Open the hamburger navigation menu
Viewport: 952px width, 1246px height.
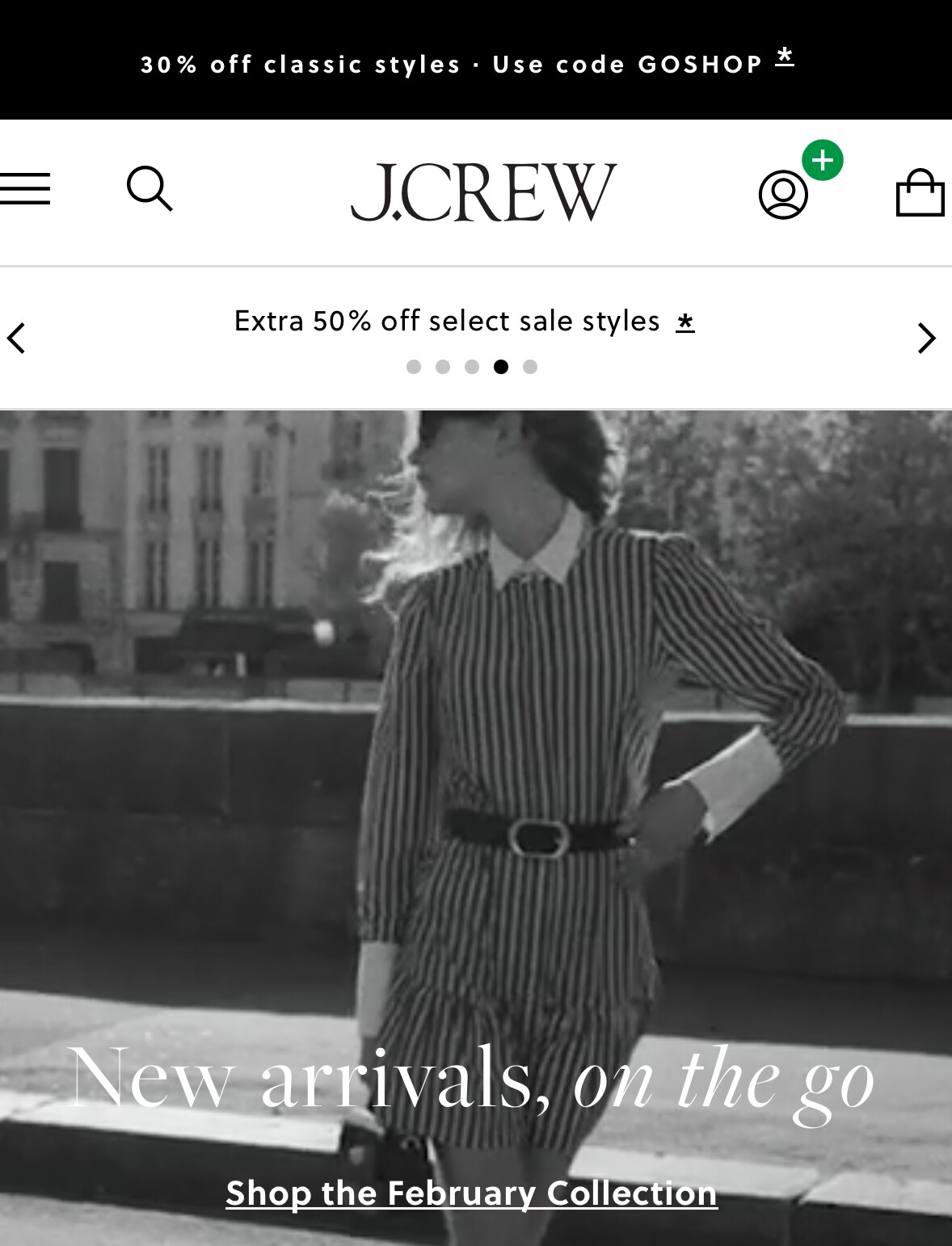[25, 189]
